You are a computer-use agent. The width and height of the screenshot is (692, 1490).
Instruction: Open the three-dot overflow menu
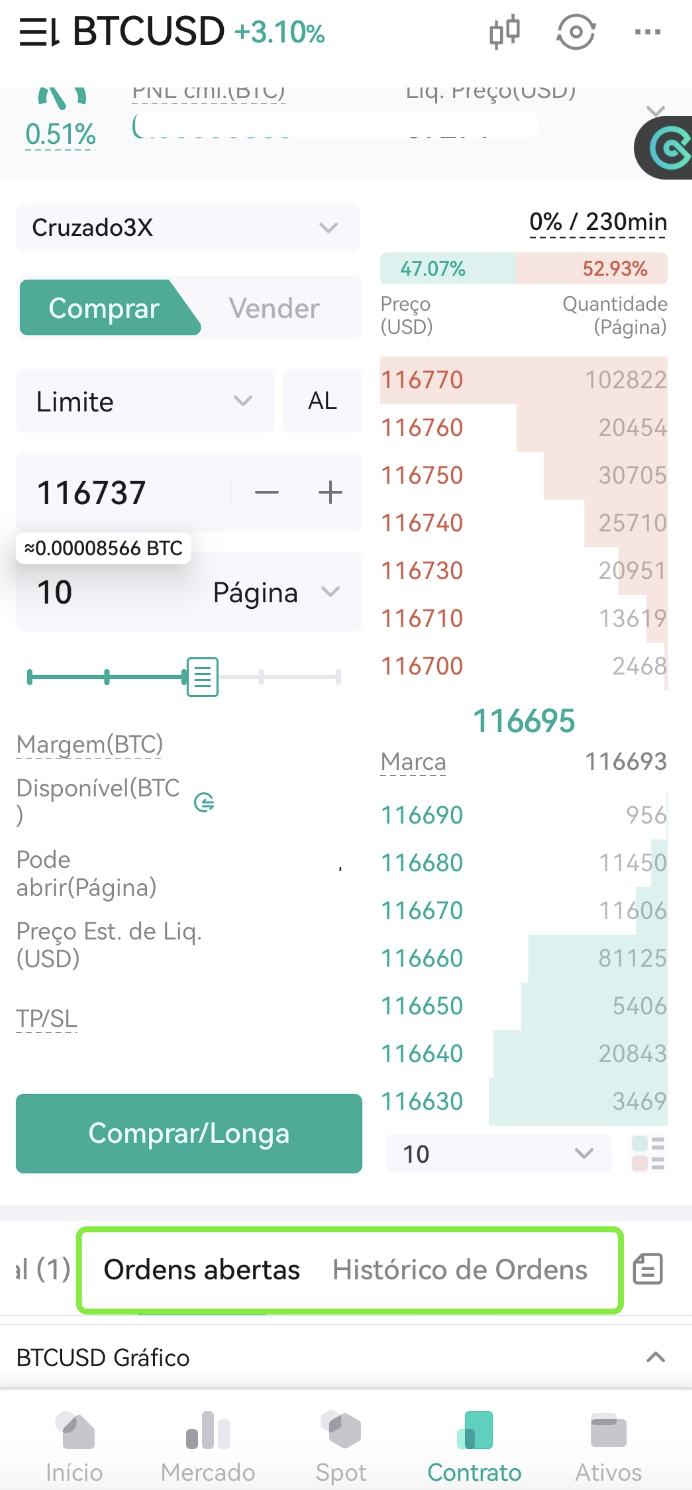click(648, 32)
